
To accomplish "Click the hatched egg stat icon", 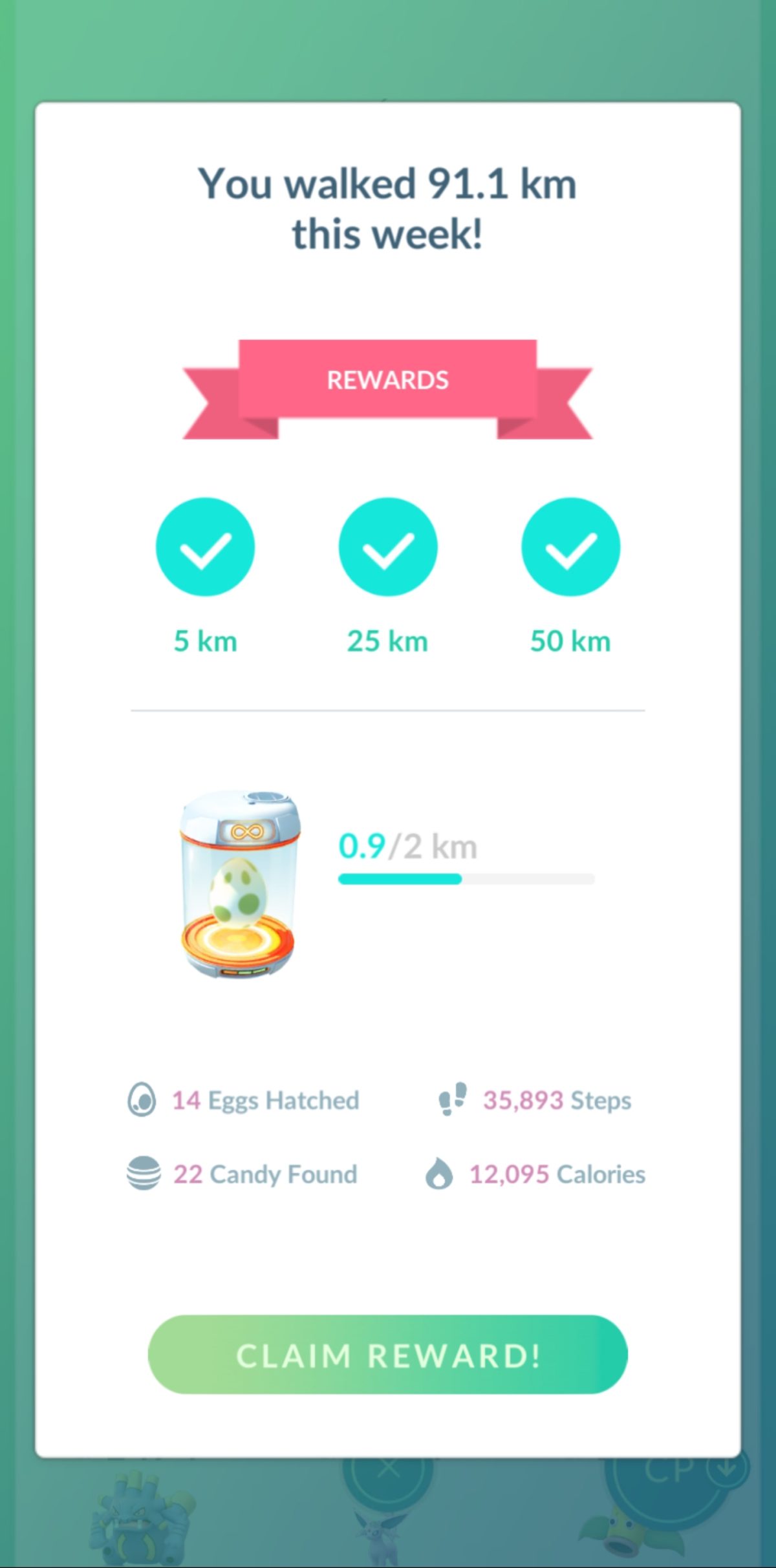I will [x=144, y=1100].
